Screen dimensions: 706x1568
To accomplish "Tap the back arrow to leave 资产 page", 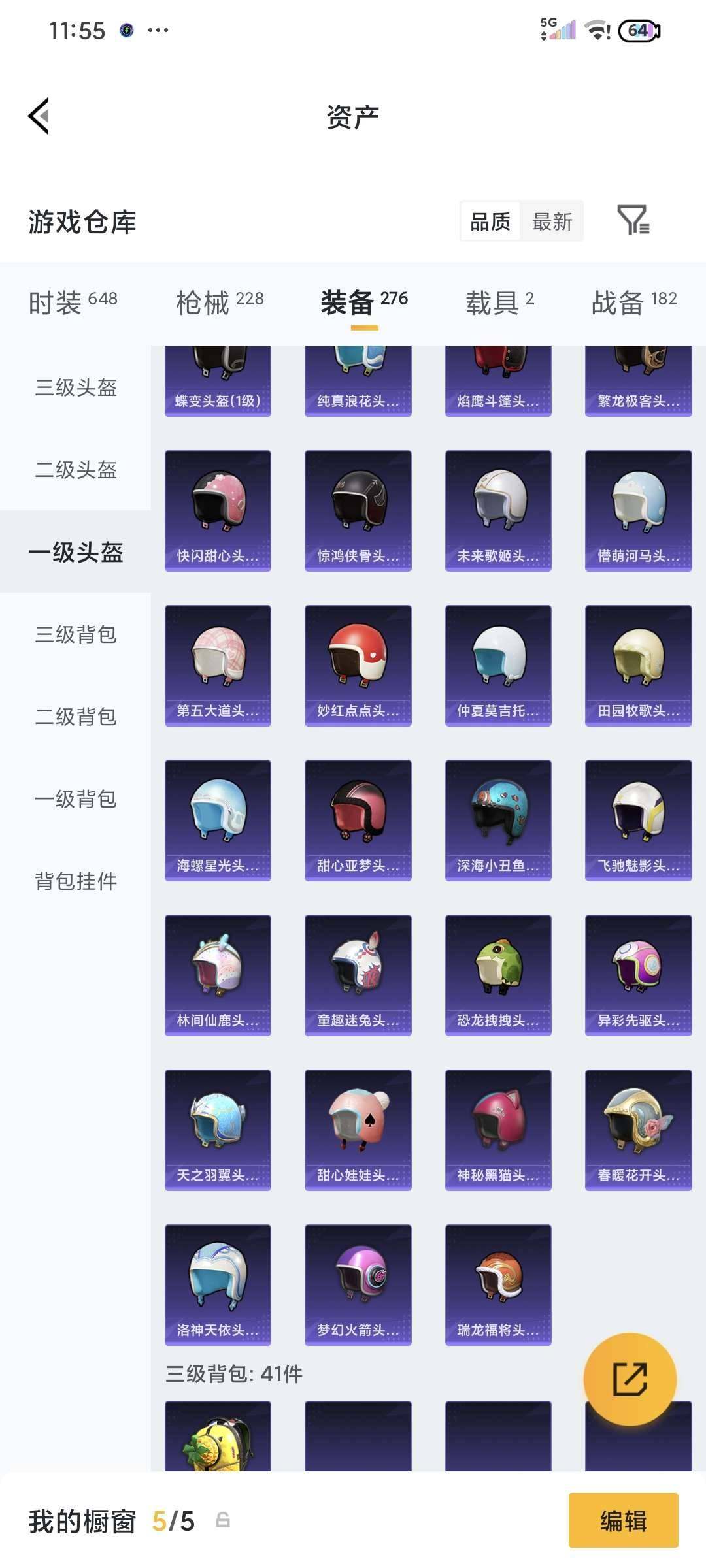I will pyautogui.click(x=37, y=115).
